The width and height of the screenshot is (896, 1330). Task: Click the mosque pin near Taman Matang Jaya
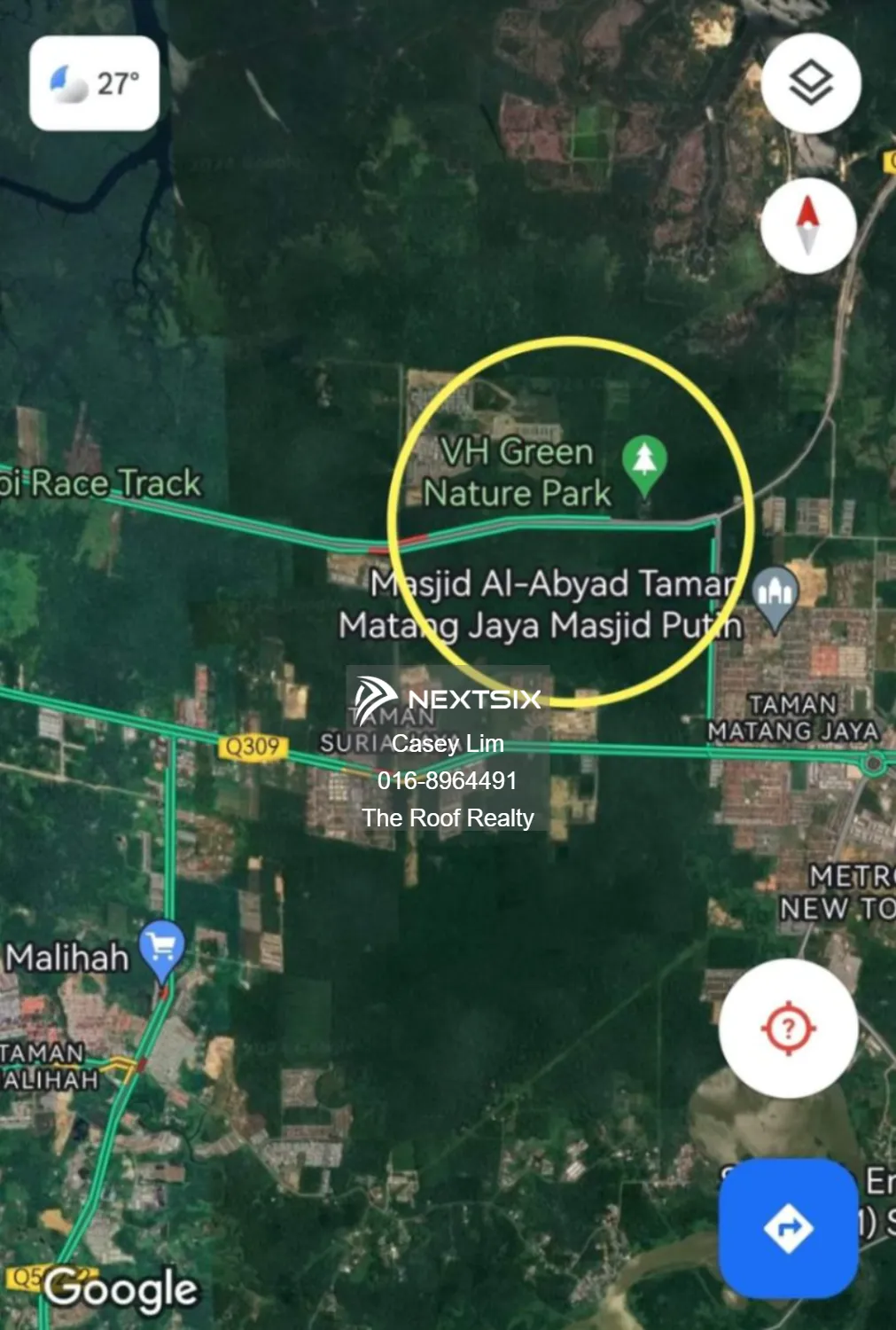click(x=773, y=590)
